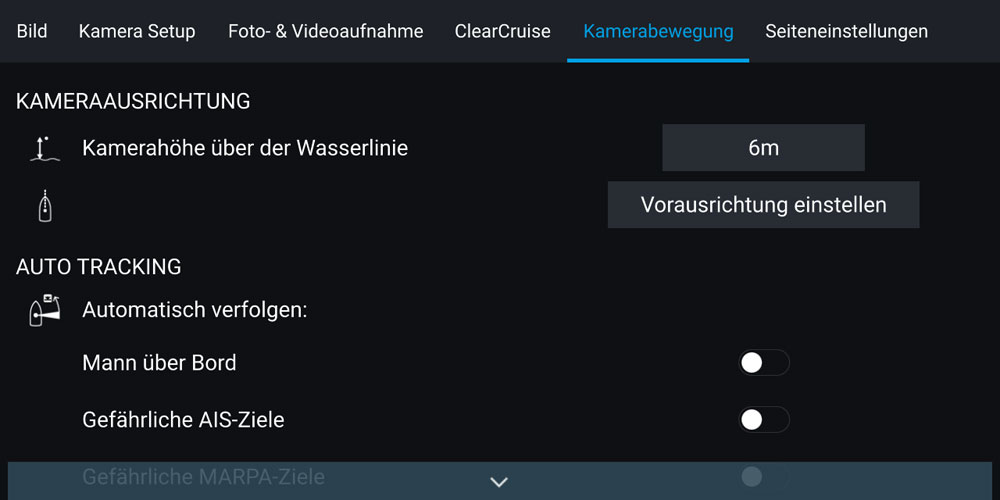The height and width of the screenshot is (500, 1000).
Task: Toggle Gefährliche AIS-Ziele tracking
Action: (x=764, y=419)
